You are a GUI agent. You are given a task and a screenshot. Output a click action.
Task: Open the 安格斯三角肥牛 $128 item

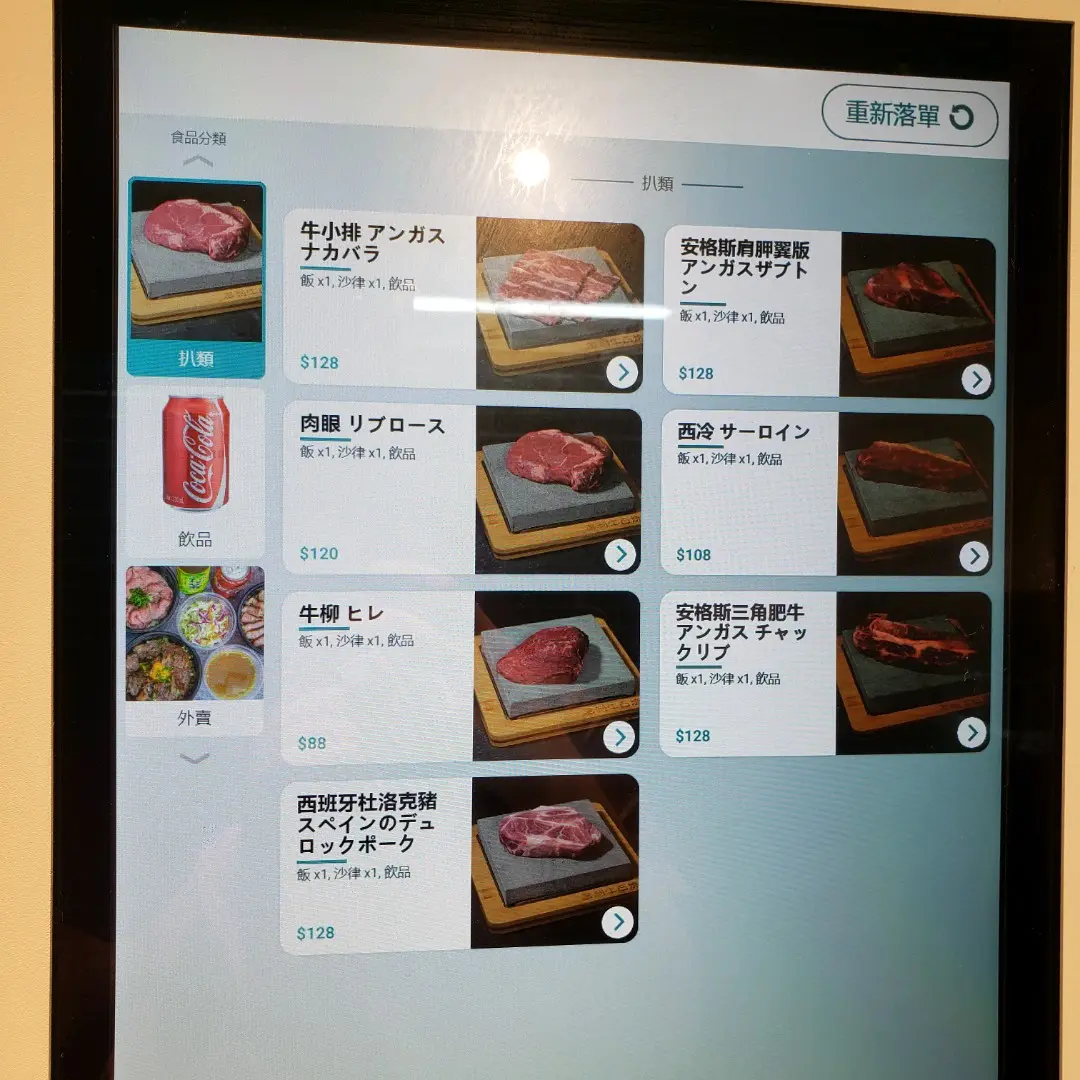tap(825, 674)
